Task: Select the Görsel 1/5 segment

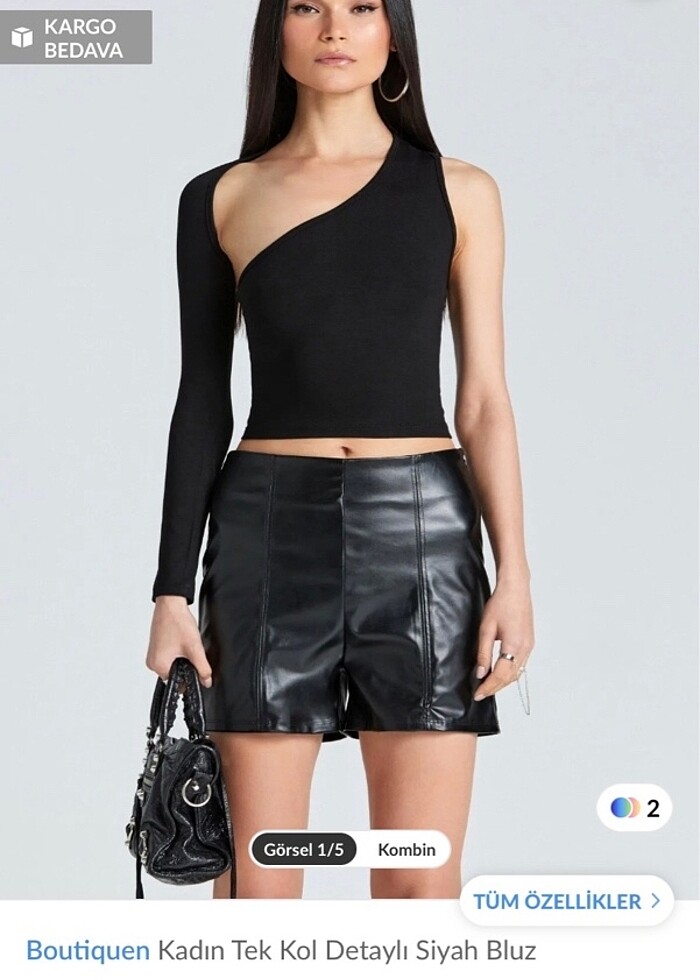Action: tap(304, 850)
